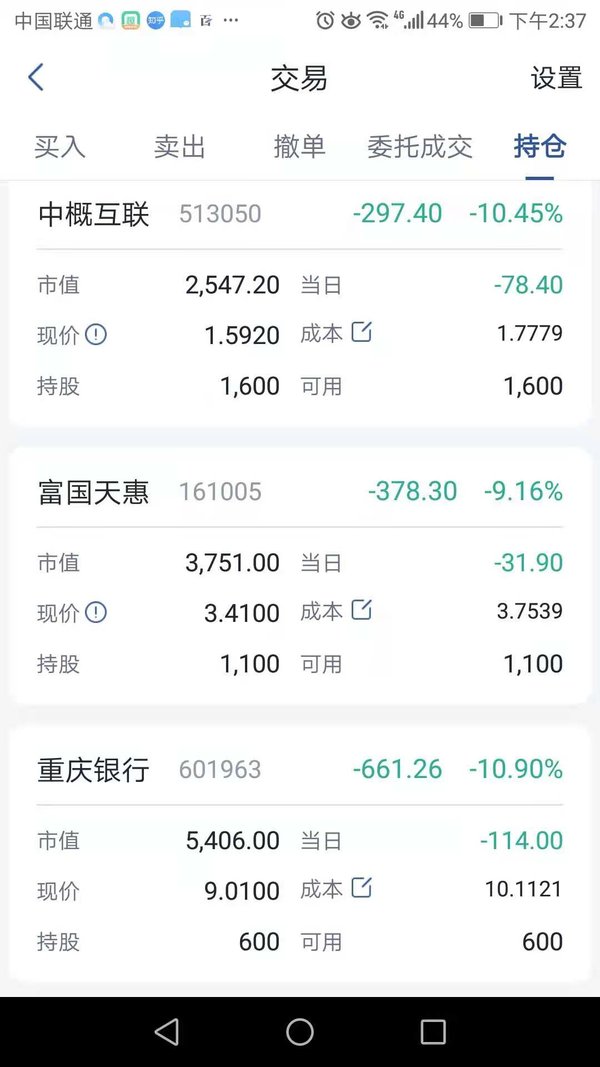The height and width of the screenshot is (1067, 600).
Task: Go back using the top-left arrow
Action: pyautogui.click(x=36, y=77)
